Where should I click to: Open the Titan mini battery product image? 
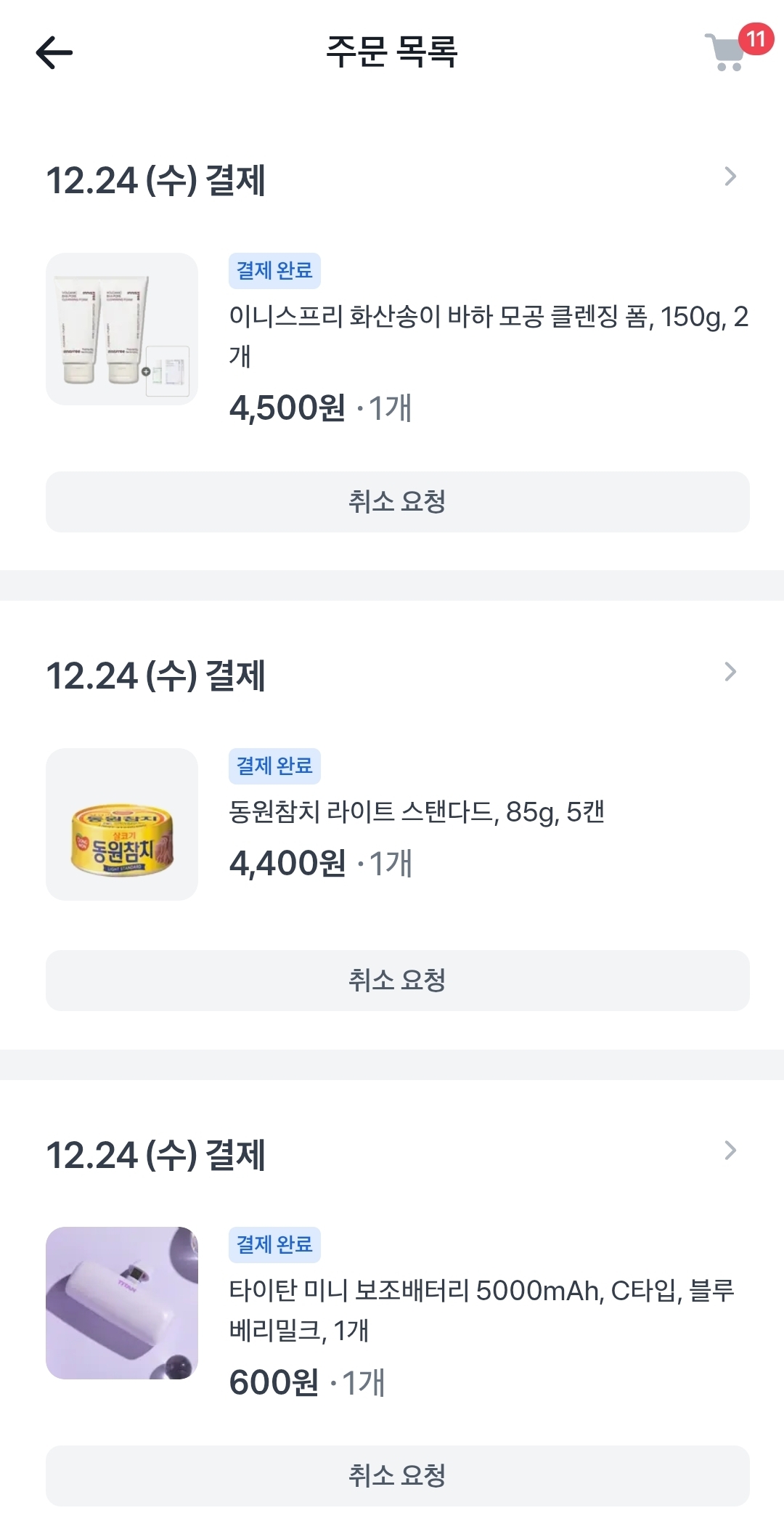pyautogui.click(x=122, y=1303)
